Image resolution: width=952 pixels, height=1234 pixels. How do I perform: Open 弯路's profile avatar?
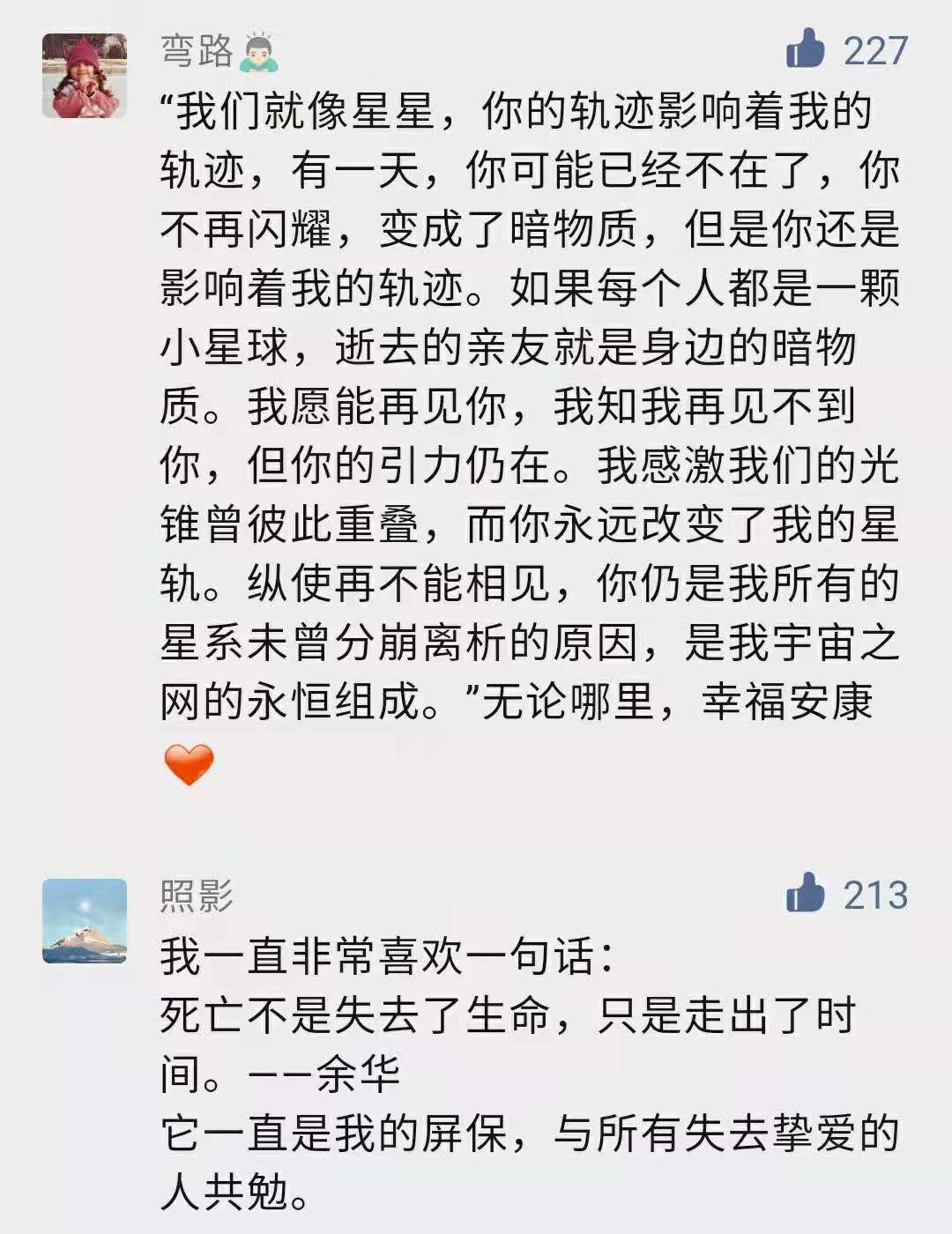(x=85, y=77)
